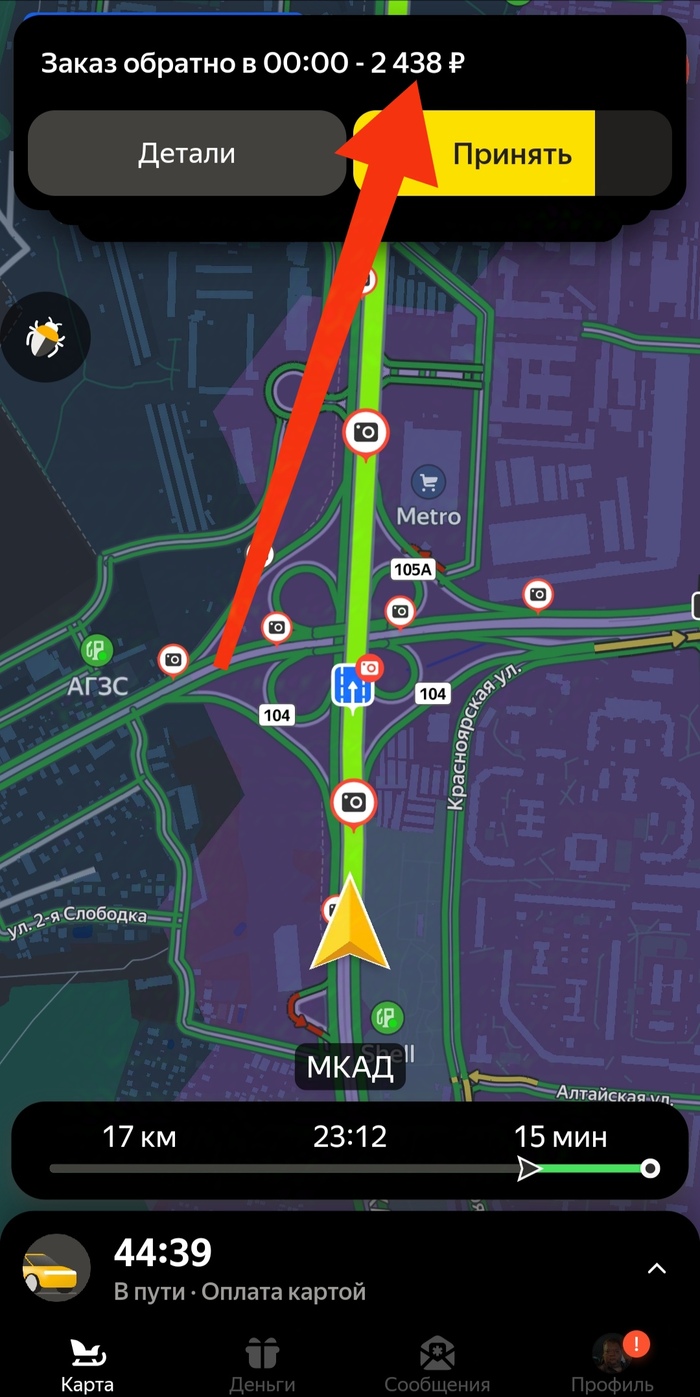Open the bug report beetle icon
This screenshot has height=1397, width=700.
(x=46, y=338)
